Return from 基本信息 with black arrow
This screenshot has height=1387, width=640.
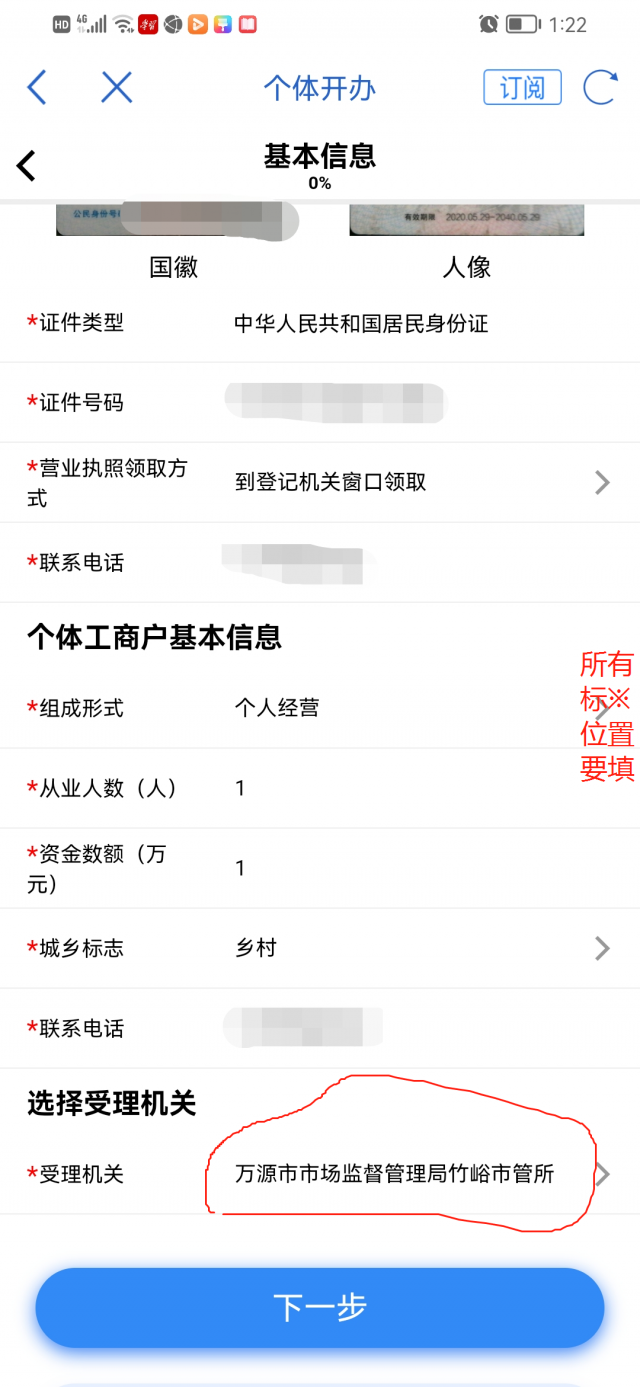tap(27, 166)
